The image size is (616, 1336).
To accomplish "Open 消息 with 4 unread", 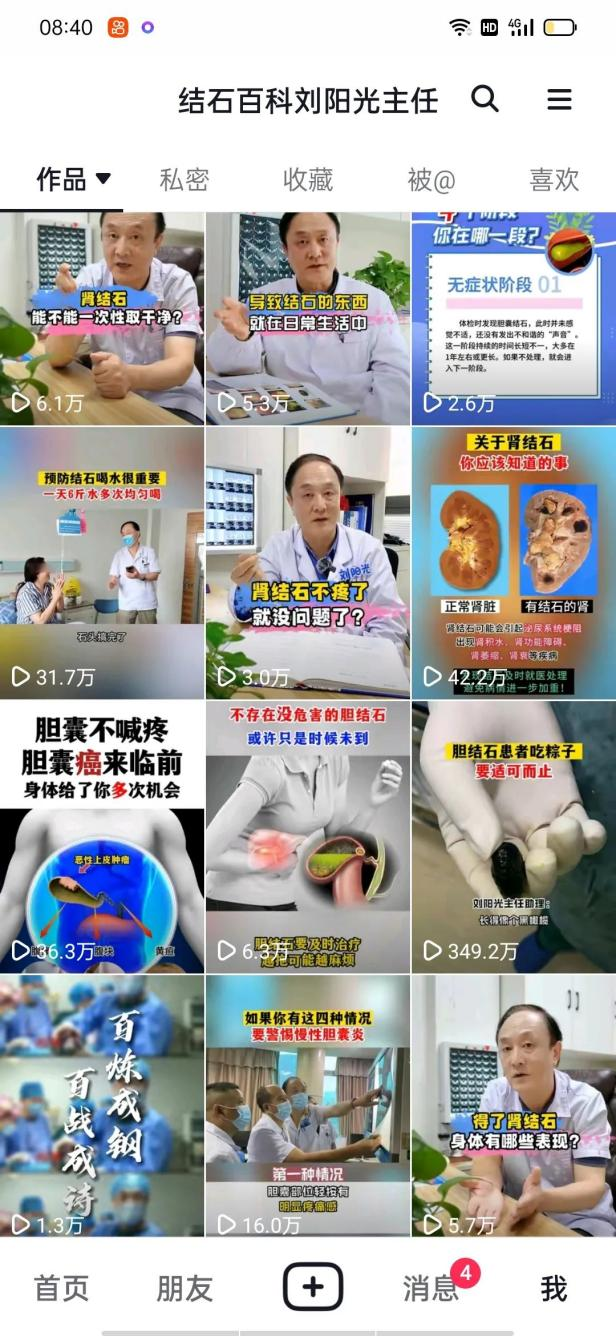I will (x=432, y=1288).
